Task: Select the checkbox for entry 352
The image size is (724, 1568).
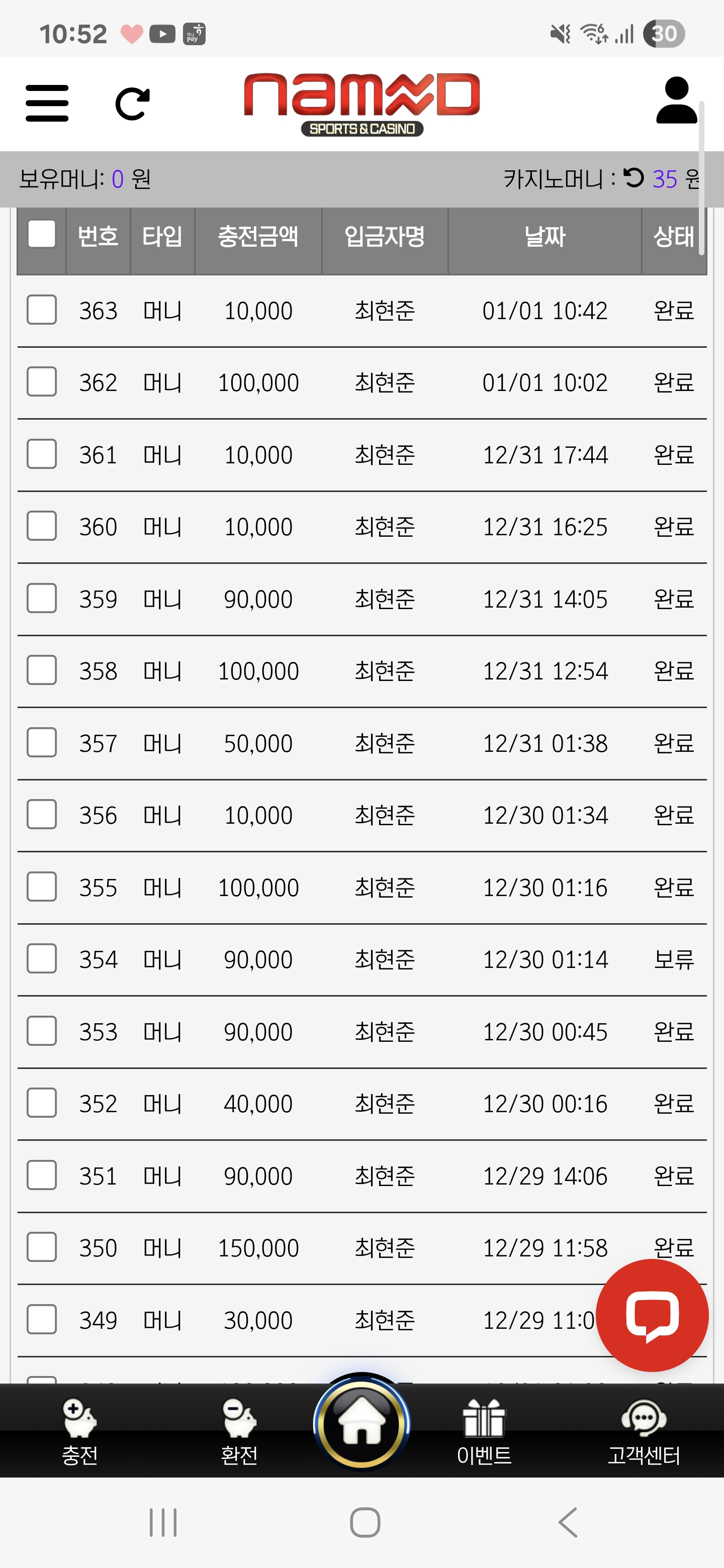Action: pyautogui.click(x=41, y=1103)
